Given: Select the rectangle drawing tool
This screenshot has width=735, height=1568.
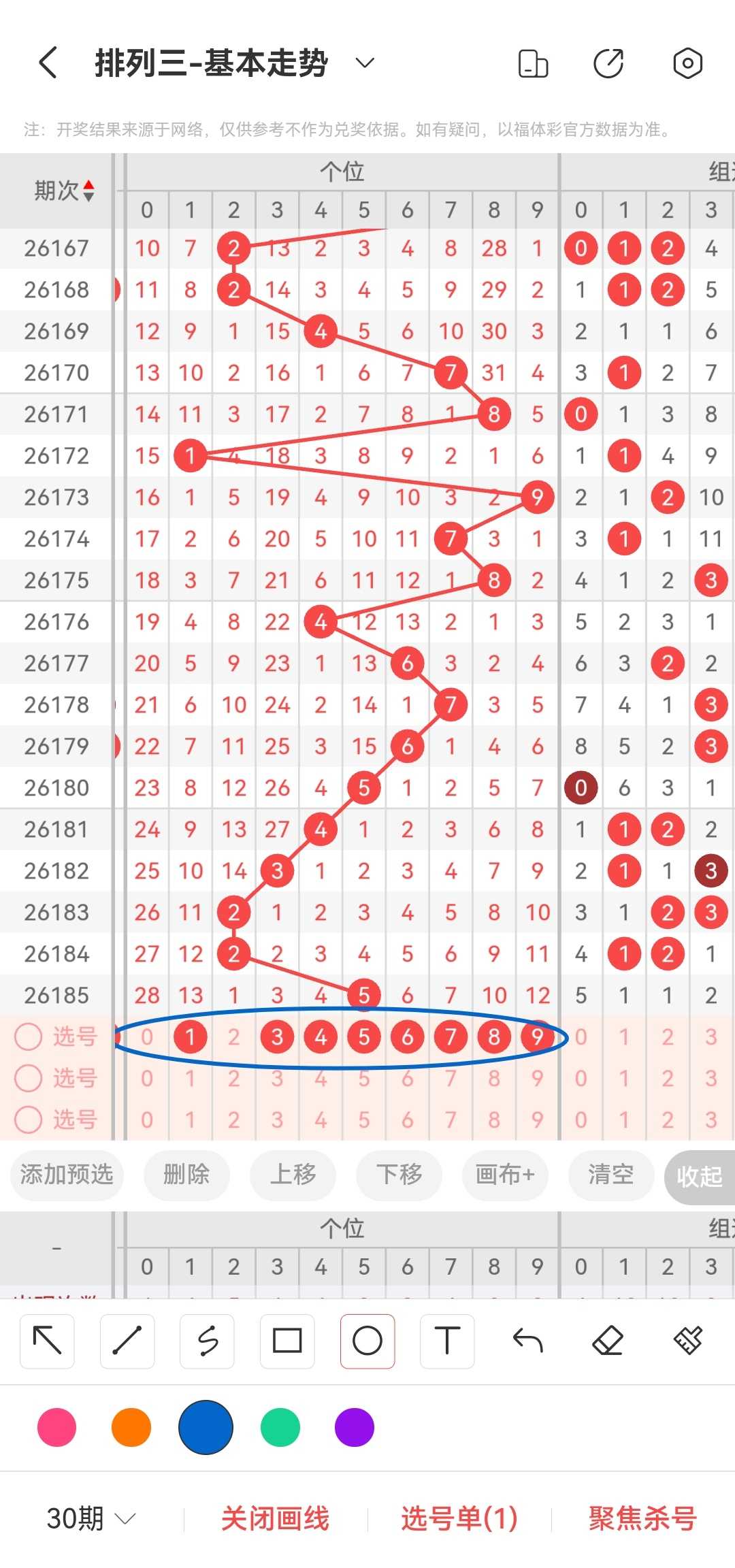Looking at the screenshot, I should [287, 1341].
